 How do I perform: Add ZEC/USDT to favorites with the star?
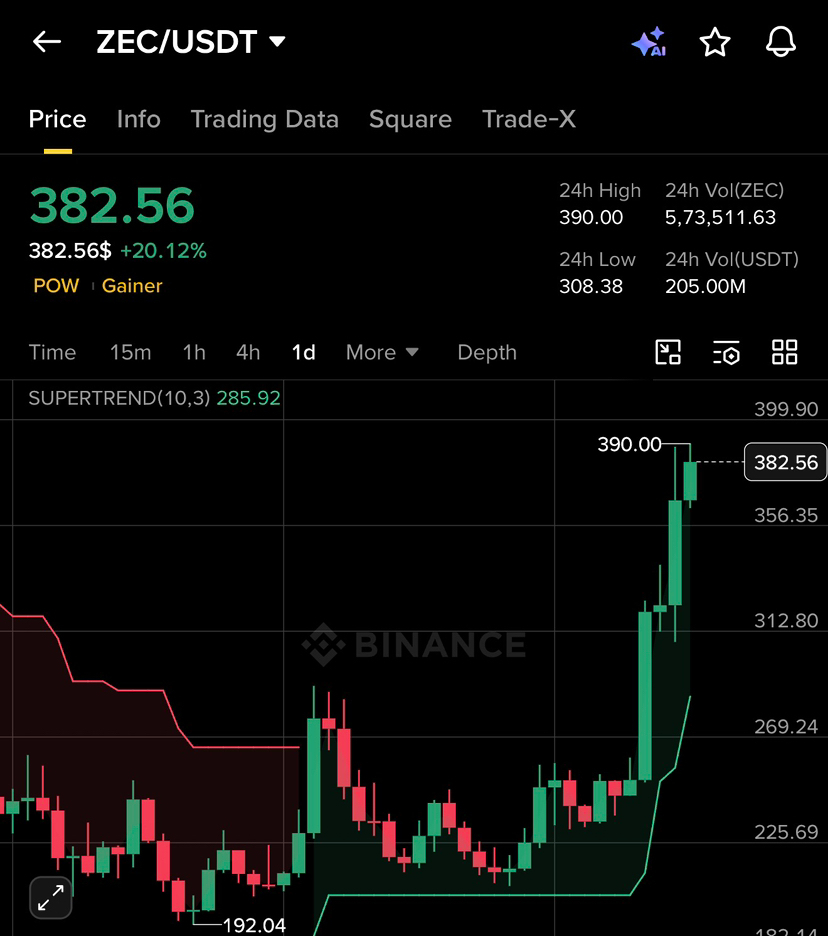coord(714,42)
